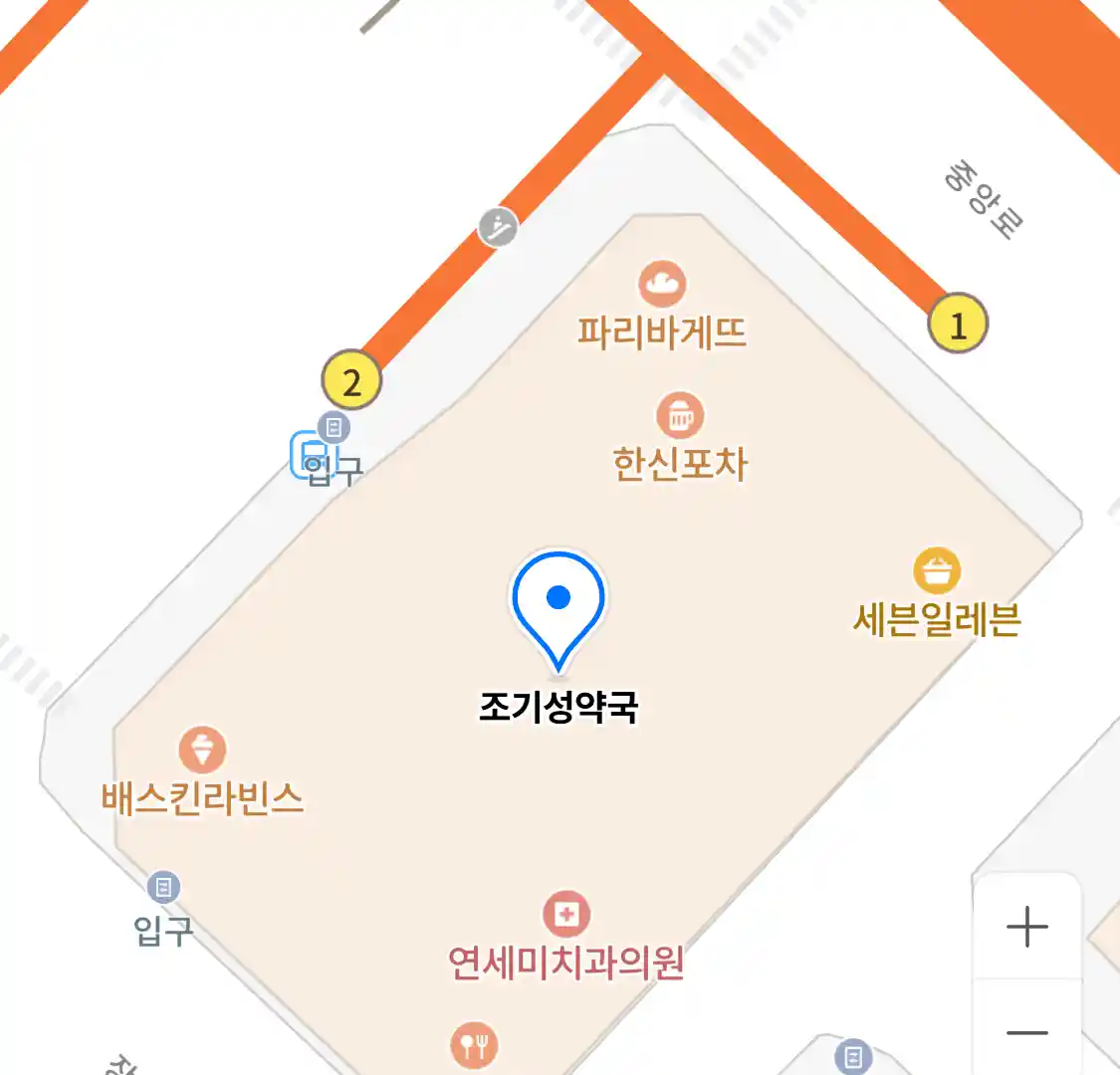Tap subway exit number 1 marker
This screenshot has height=1075, width=1120.
coord(958,324)
